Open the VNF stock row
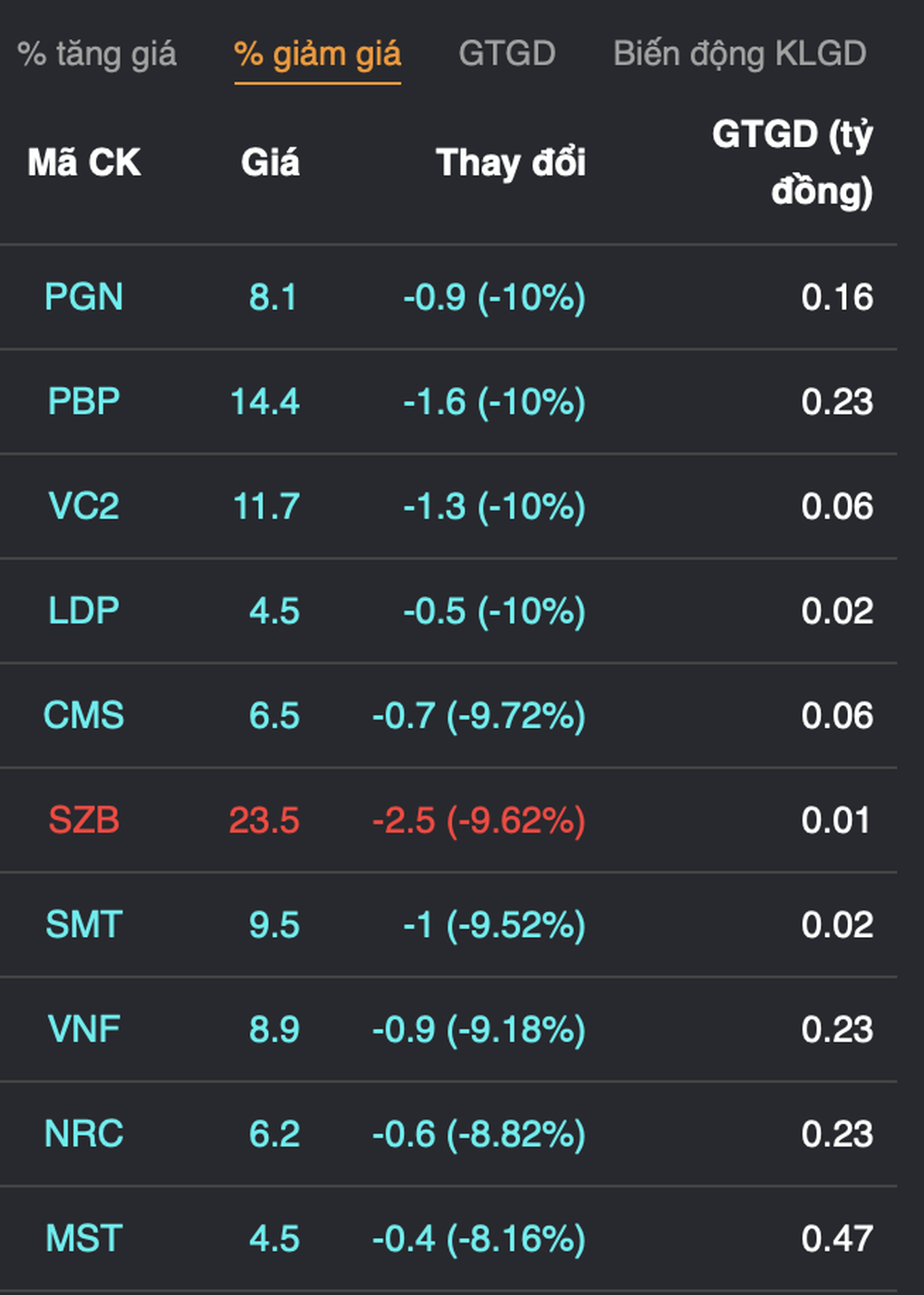Screen dimensions: 924x1295 pyautogui.click(x=84, y=1029)
